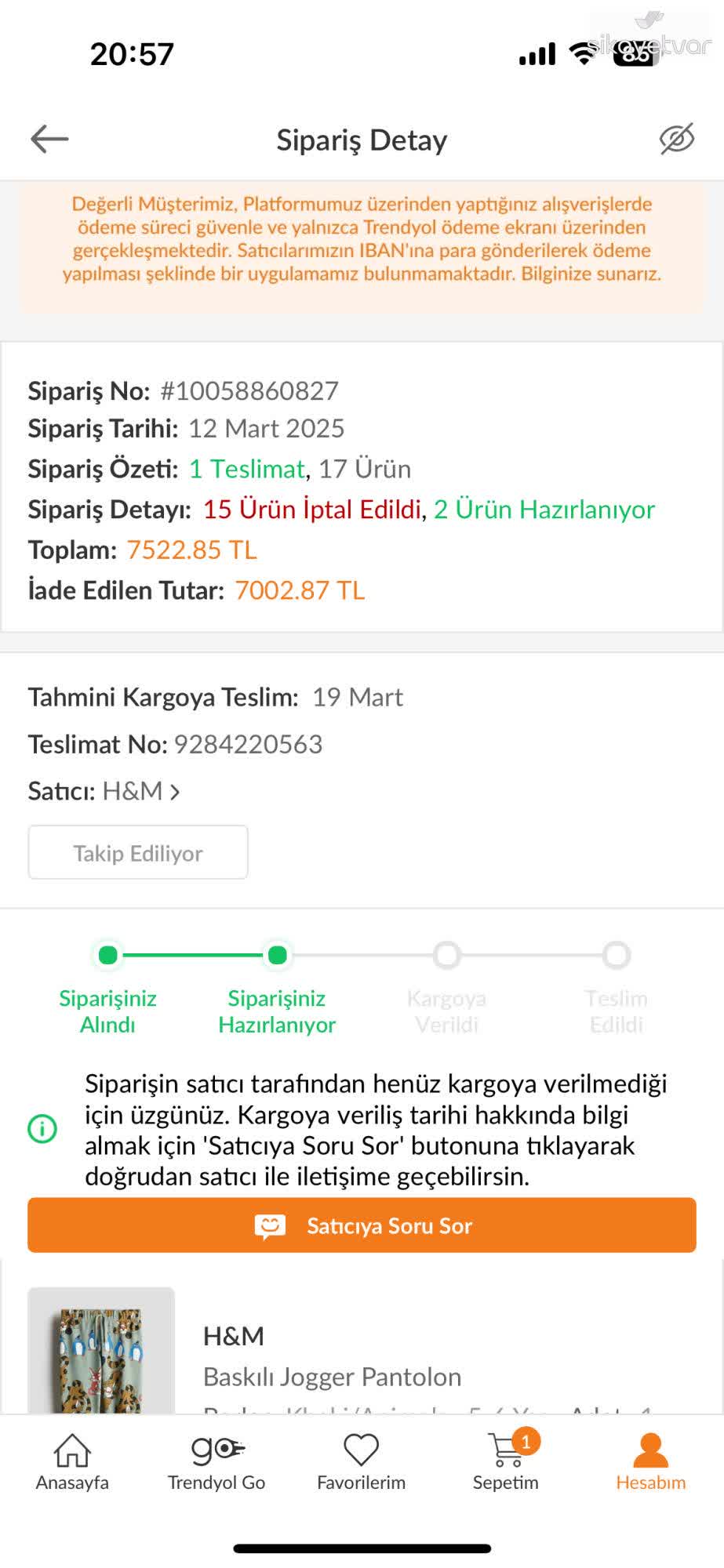Toggle Takip Ediliyor to unfollow seller
Image resolution: width=724 pixels, height=1568 pixels.
pos(137,852)
